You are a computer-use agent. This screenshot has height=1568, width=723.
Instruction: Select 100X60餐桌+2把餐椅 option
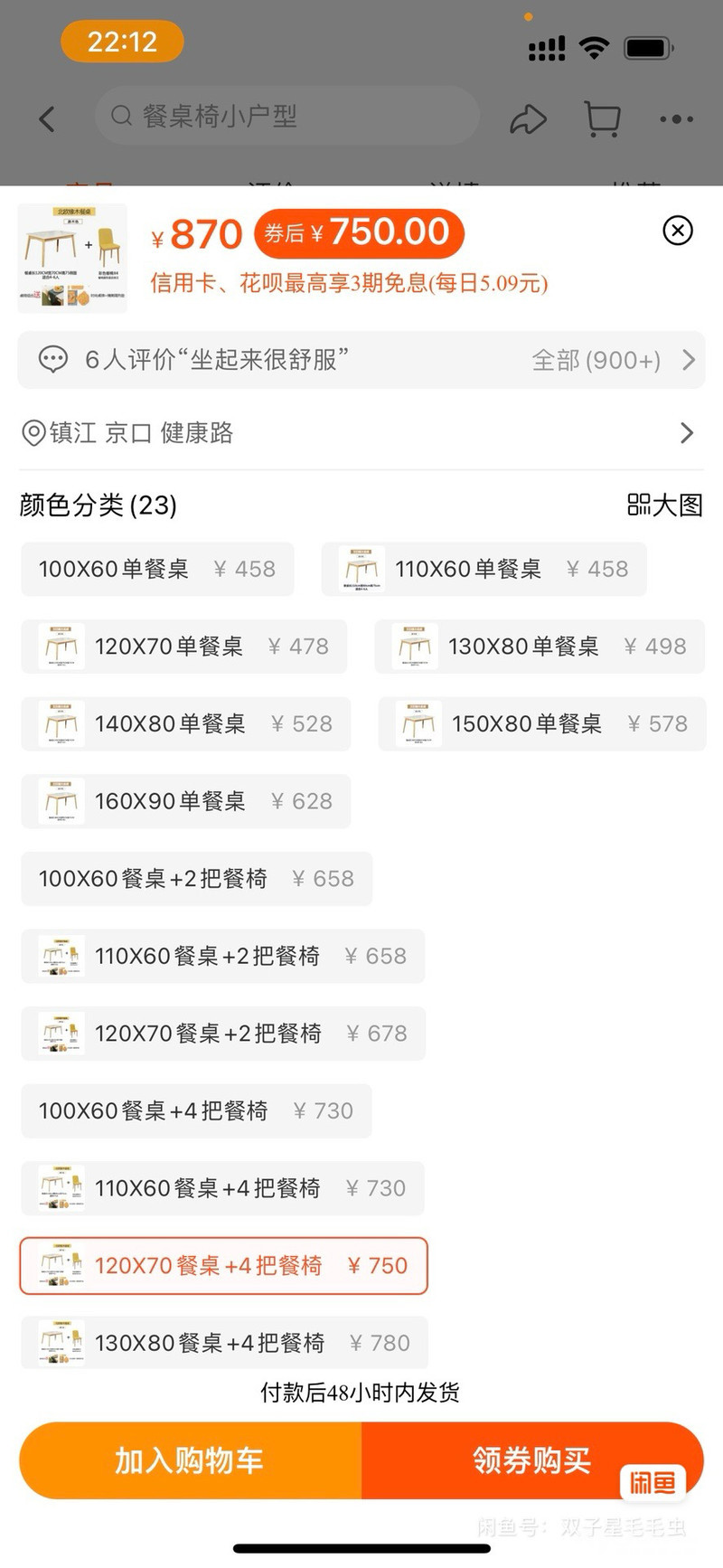click(196, 879)
